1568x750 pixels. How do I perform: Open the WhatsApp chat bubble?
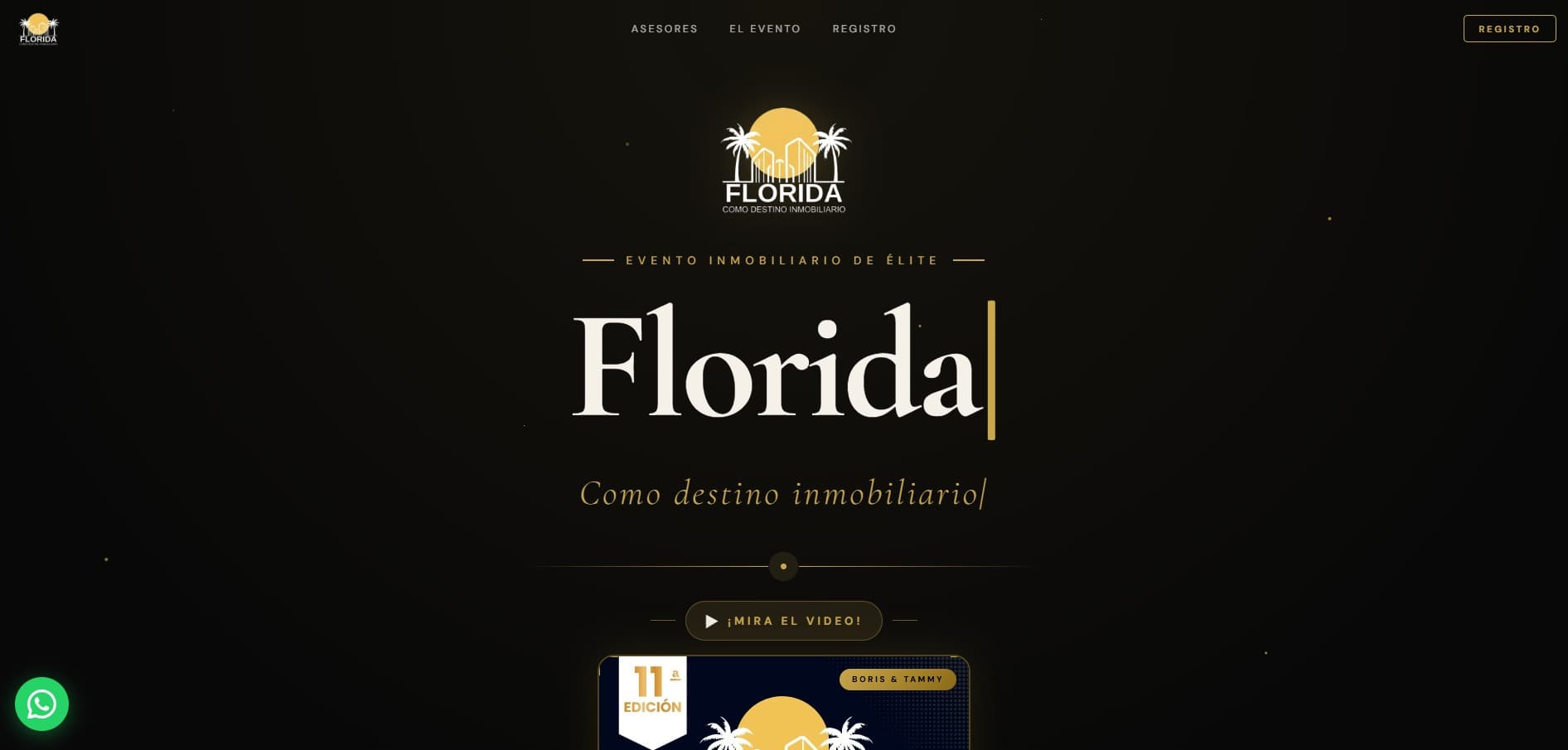point(41,704)
